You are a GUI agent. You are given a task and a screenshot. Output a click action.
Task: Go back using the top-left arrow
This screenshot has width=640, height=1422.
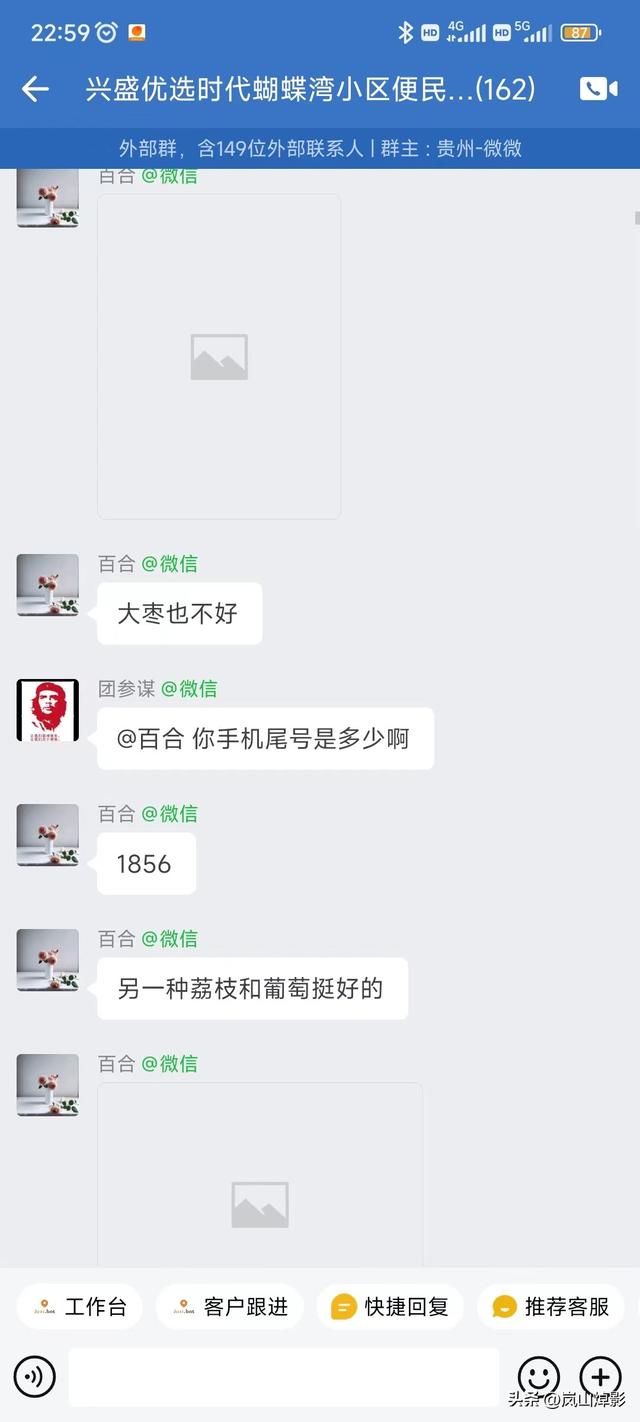point(35,89)
